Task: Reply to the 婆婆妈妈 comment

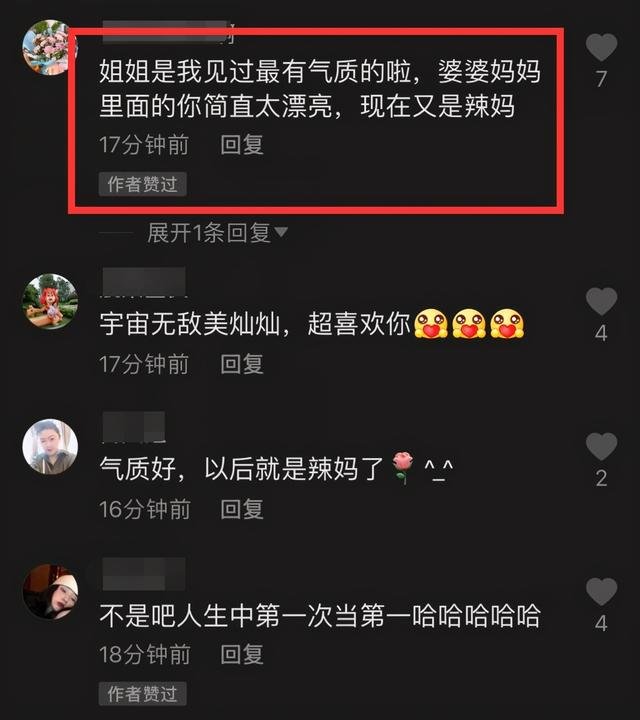Action: click(x=242, y=145)
